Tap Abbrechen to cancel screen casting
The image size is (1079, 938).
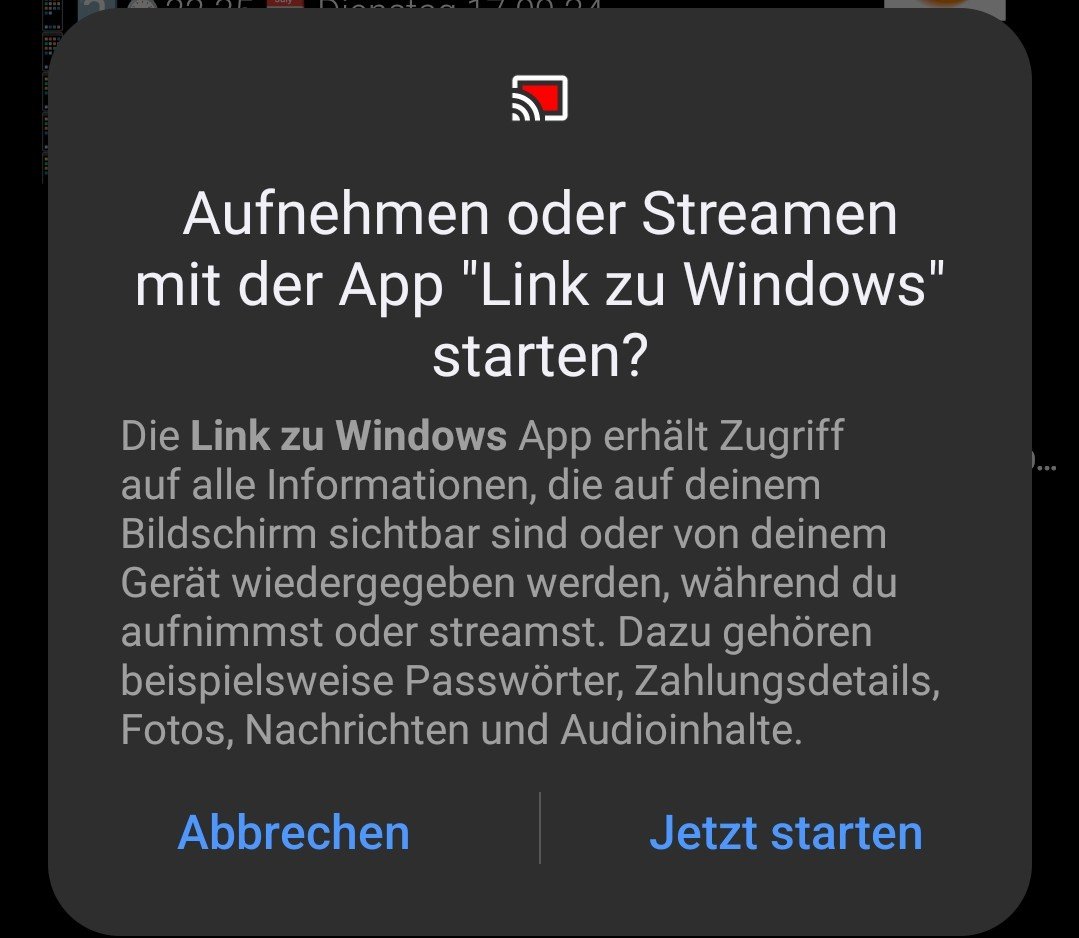pyautogui.click(x=293, y=832)
